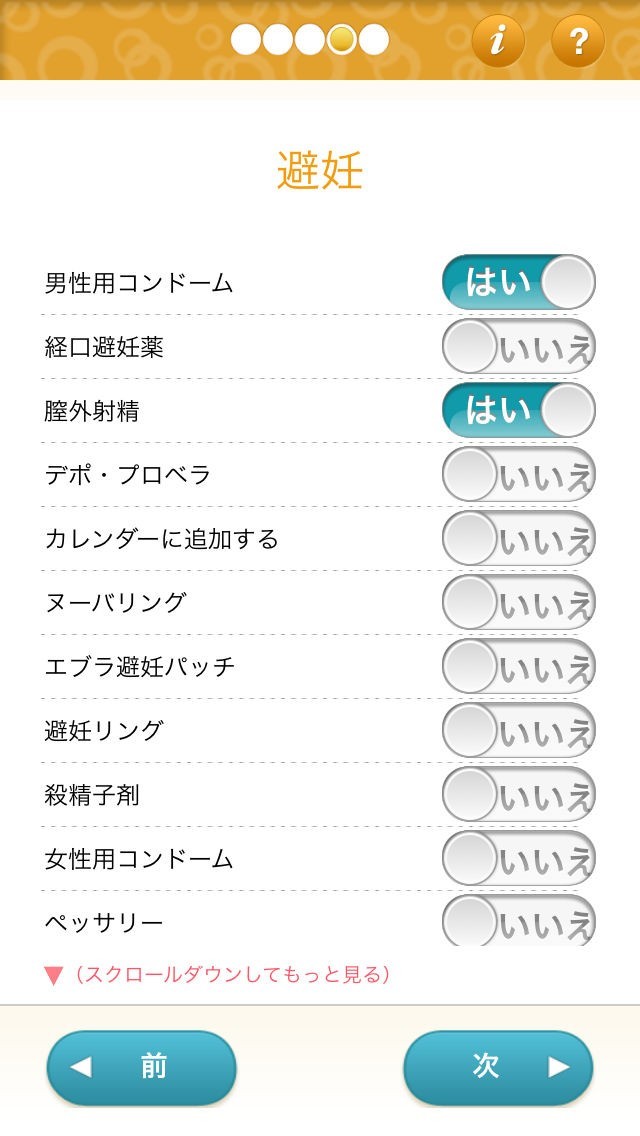The height and width of the screenshot is (1136, 640).
Task: Enable the ヌーバリング switch
Action: point(518,602)
